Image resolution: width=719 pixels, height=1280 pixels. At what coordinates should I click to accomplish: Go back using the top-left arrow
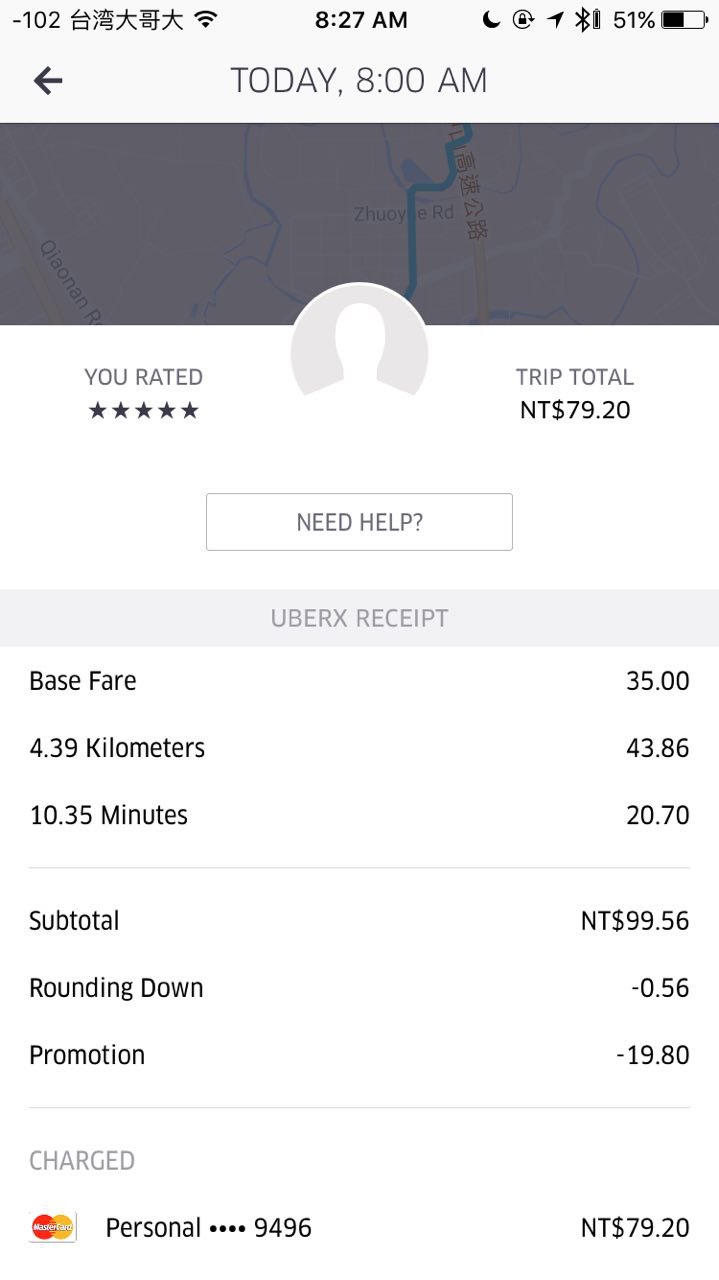coord(47,81)
